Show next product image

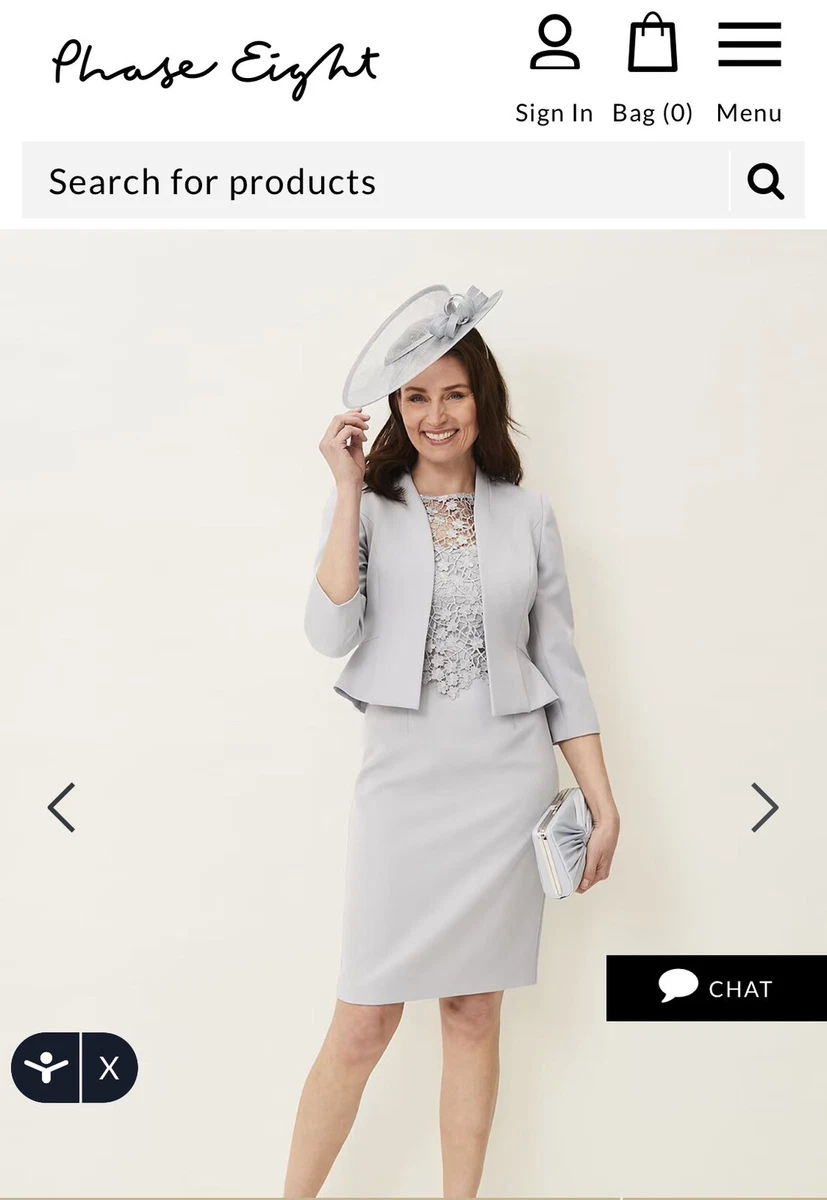coord(765,807)
